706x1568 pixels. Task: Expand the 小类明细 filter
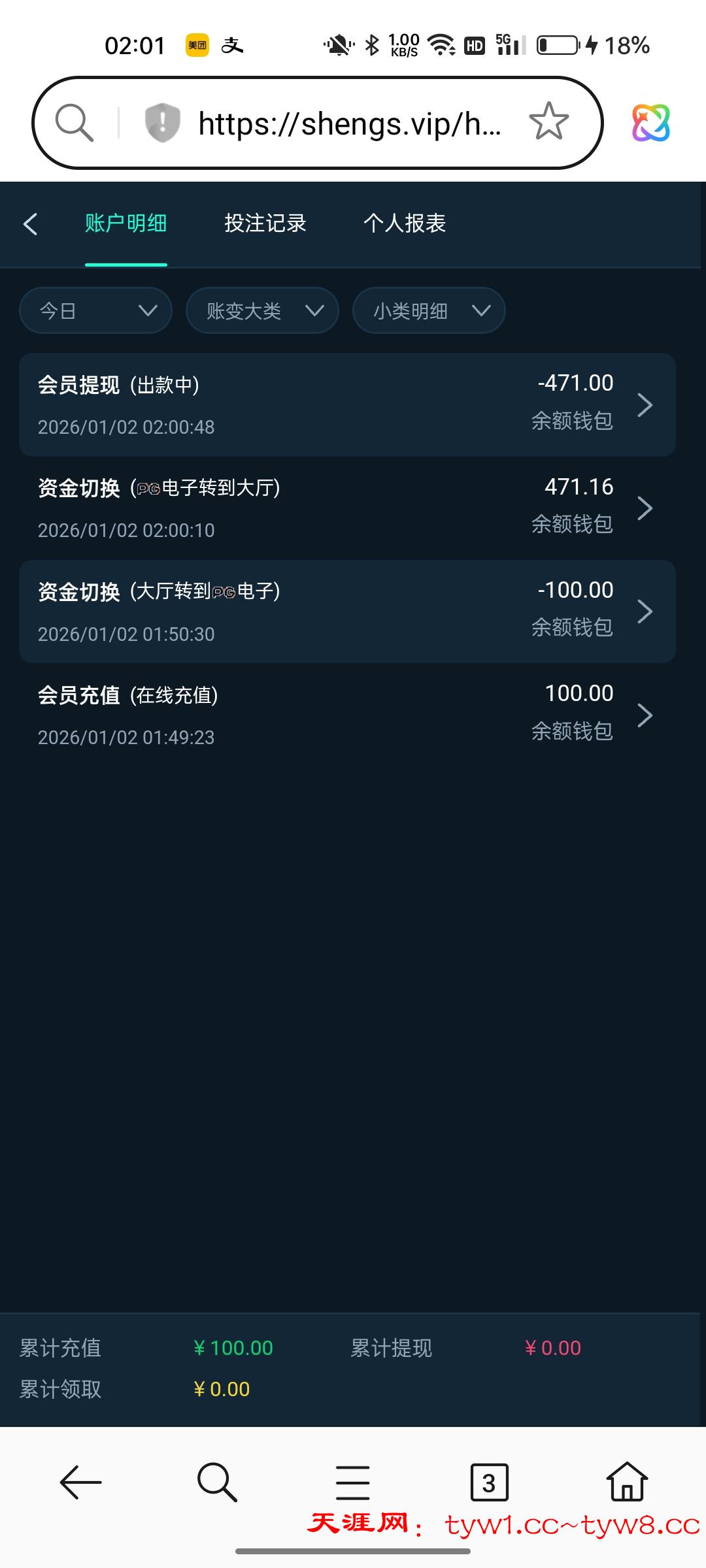(429, 310)
